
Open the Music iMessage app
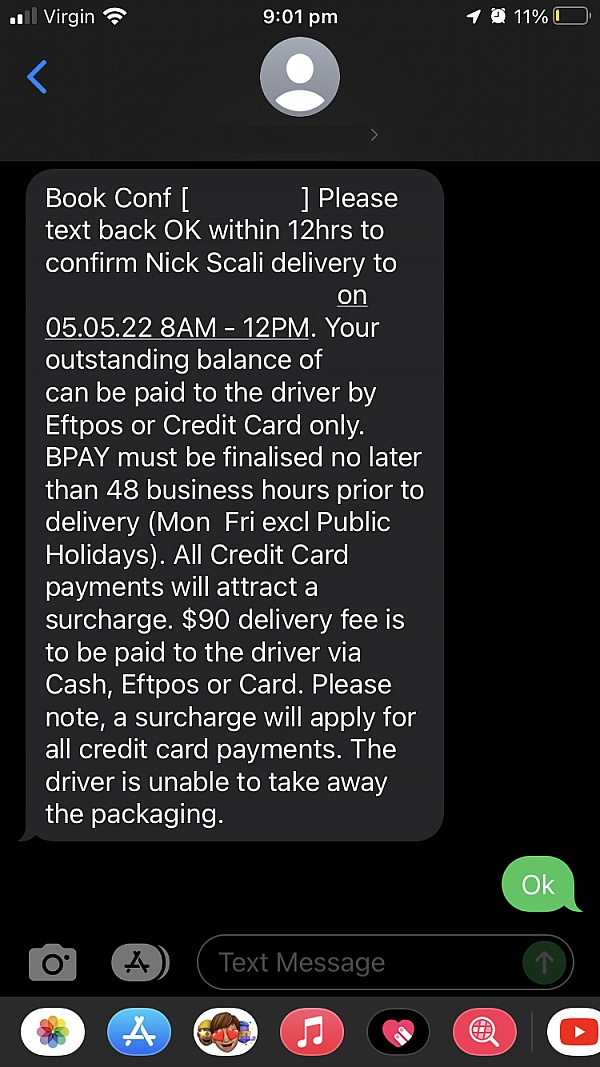point(312,1033)
